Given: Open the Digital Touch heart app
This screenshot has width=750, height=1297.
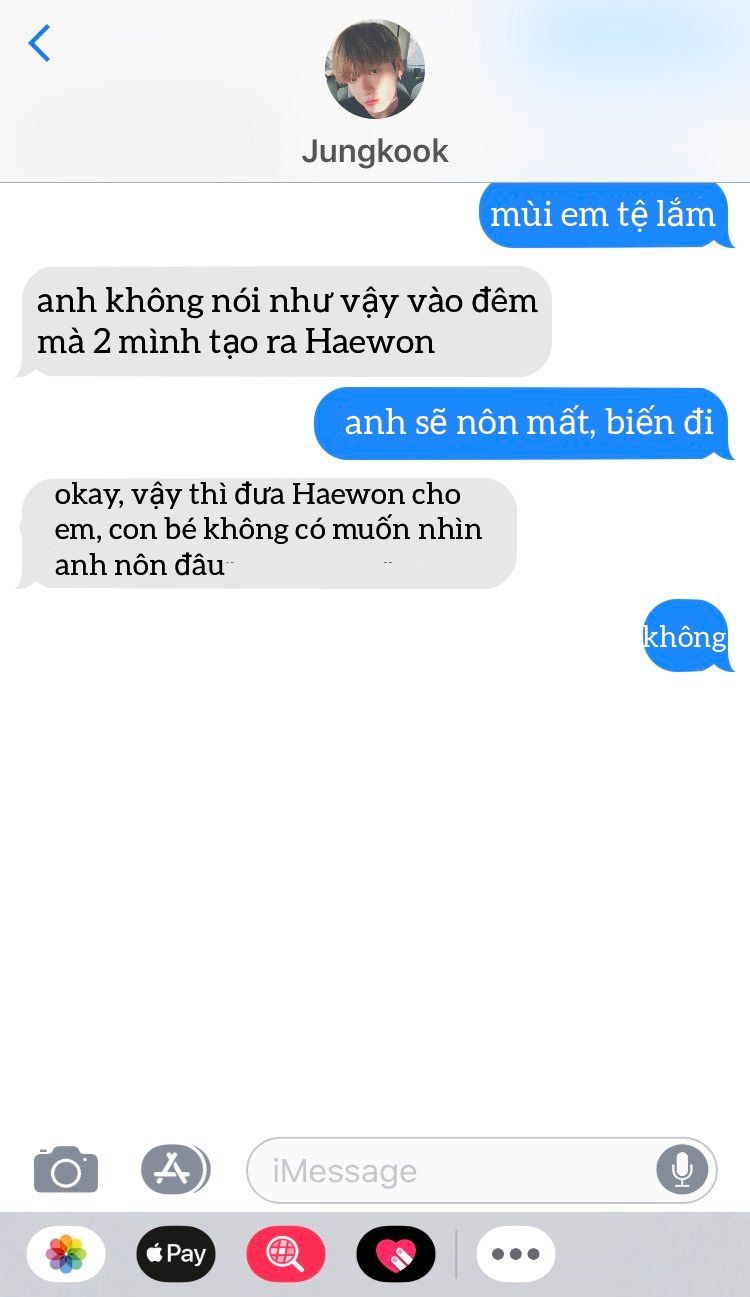Looking at the screenshot, I should [x=396, y=1254].
